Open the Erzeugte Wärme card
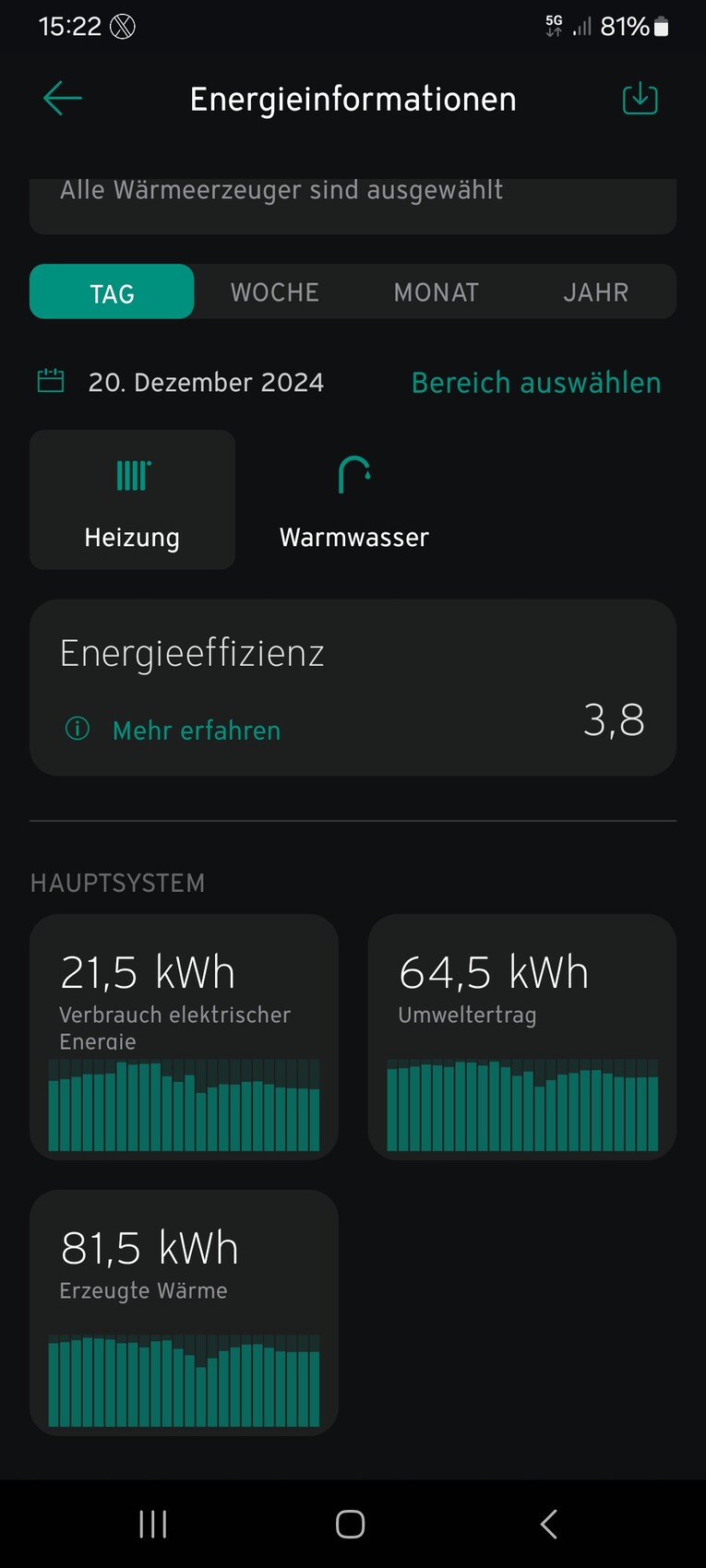This screenshot has height=1568, width=706. 184,1312
